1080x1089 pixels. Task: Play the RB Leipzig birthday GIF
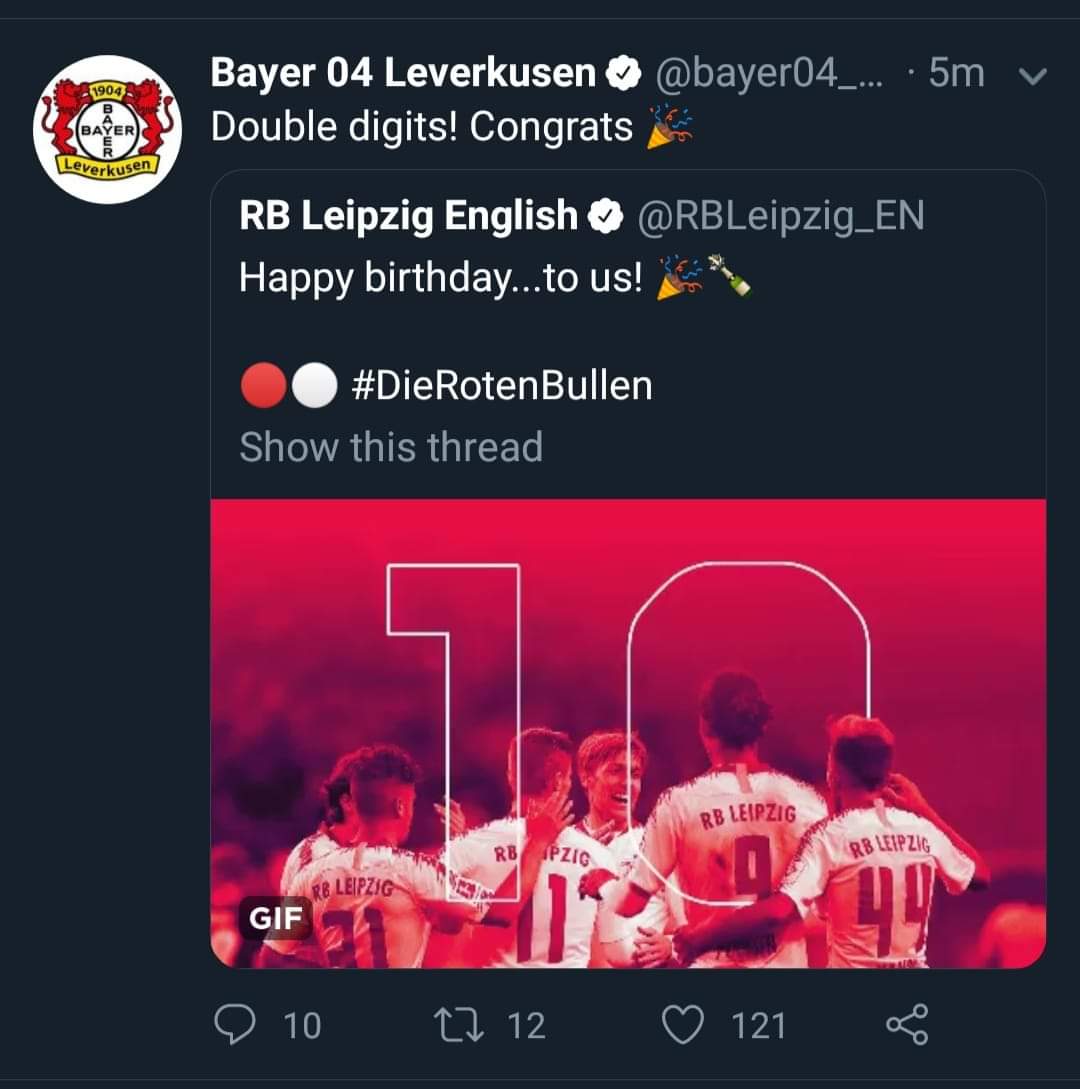tap(628, 733)
